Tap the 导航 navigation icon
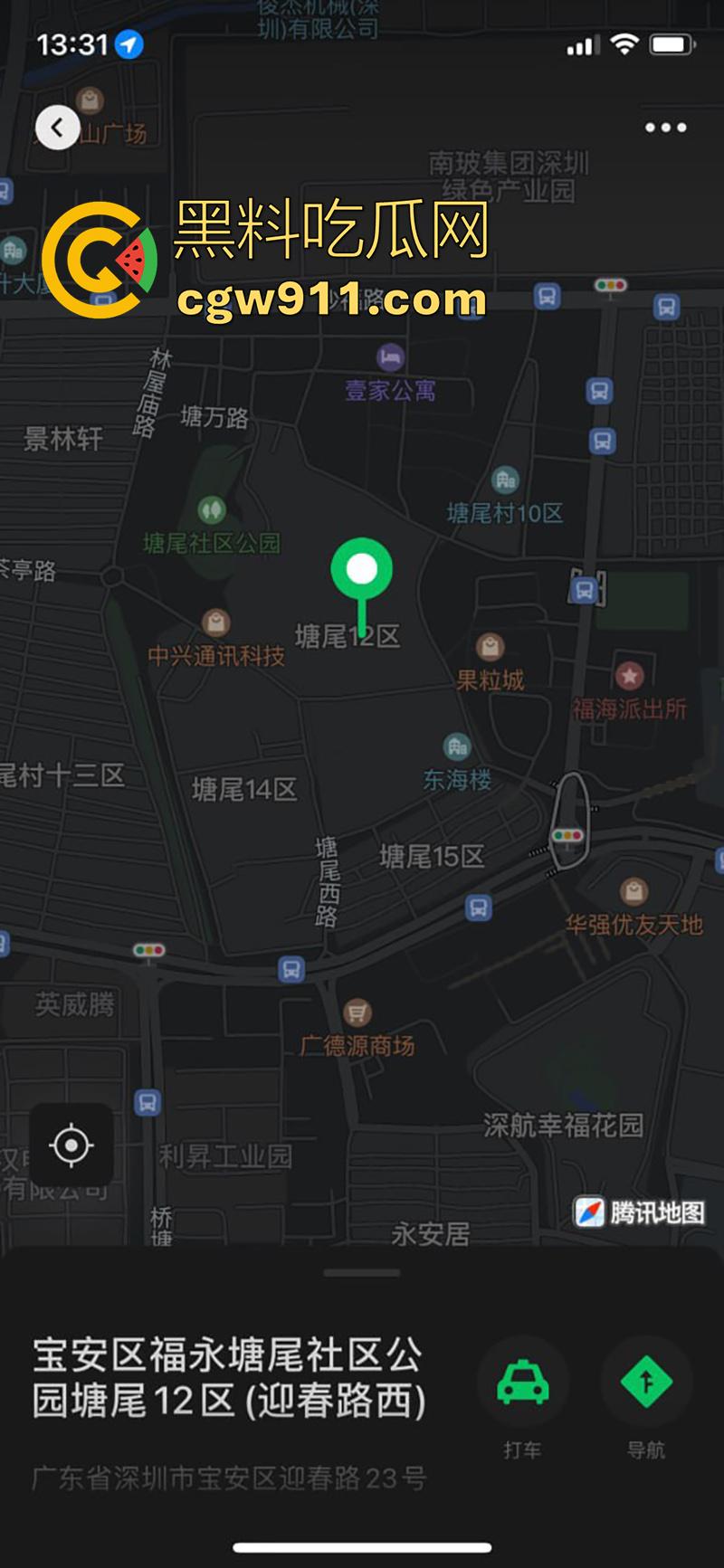The image size is (724, 1568). coord(646,1383)
